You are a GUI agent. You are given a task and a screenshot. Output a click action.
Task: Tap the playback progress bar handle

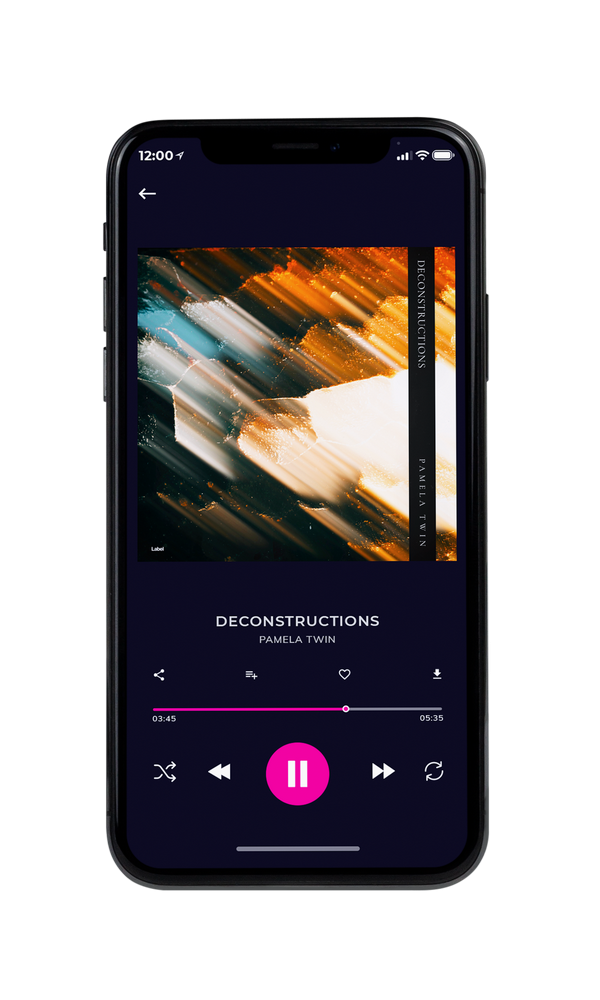[346, 709]
